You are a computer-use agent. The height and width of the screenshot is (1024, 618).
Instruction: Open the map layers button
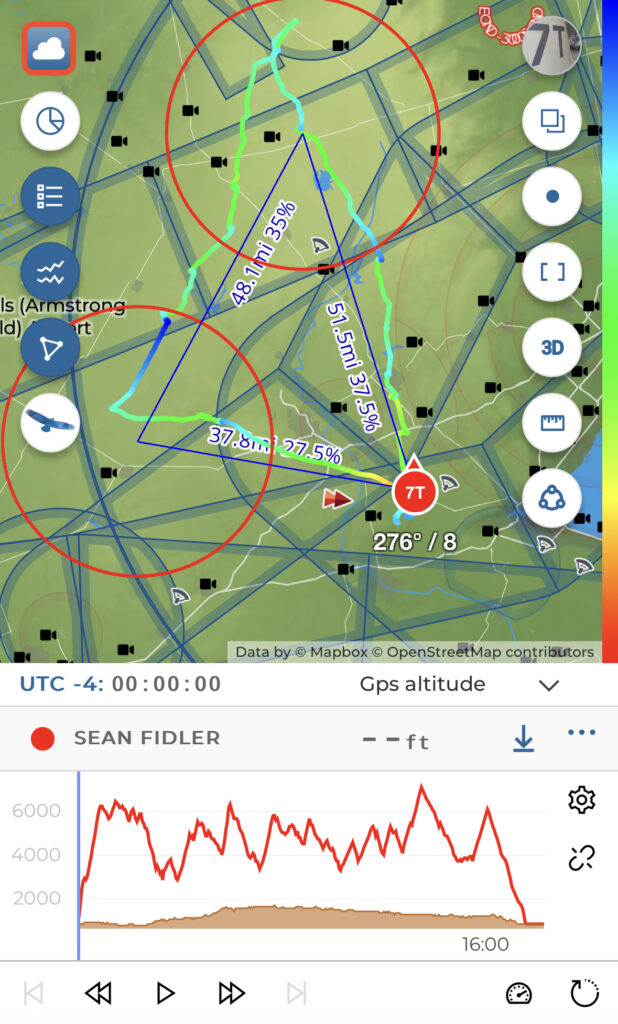552,121
